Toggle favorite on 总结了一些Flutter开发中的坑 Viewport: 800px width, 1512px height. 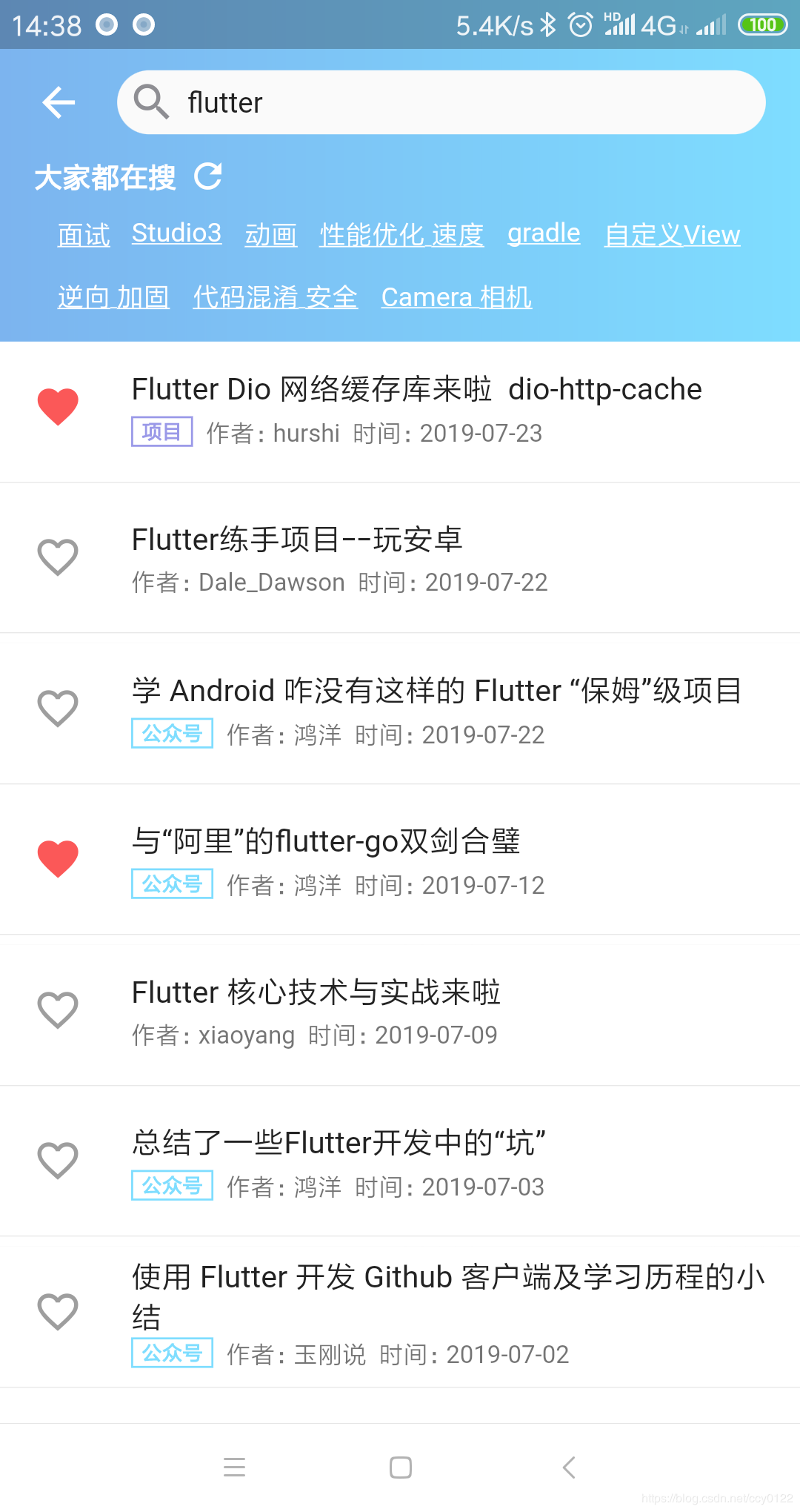click(x=58, y=1162)
